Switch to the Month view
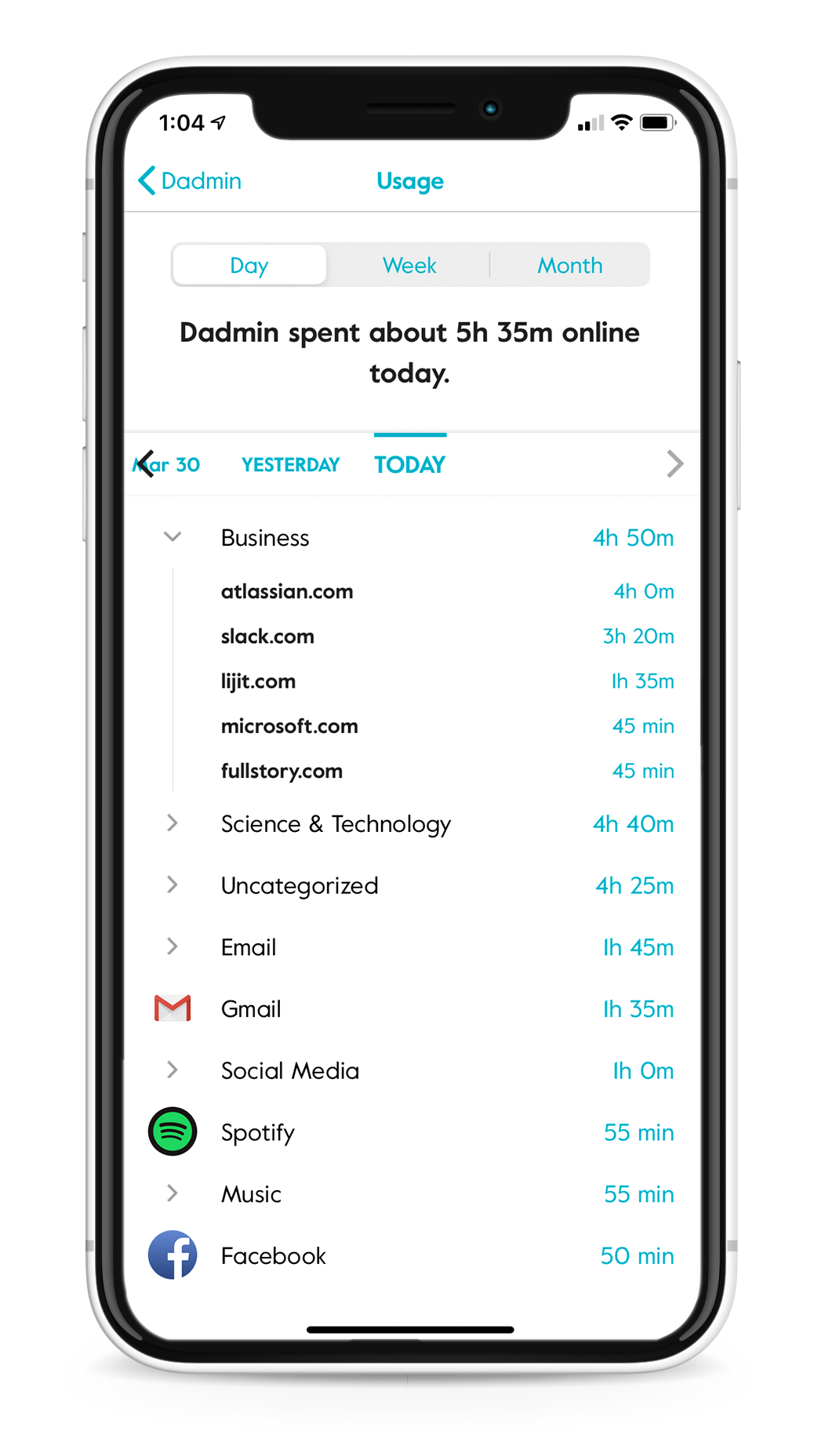 coord(570,265)
